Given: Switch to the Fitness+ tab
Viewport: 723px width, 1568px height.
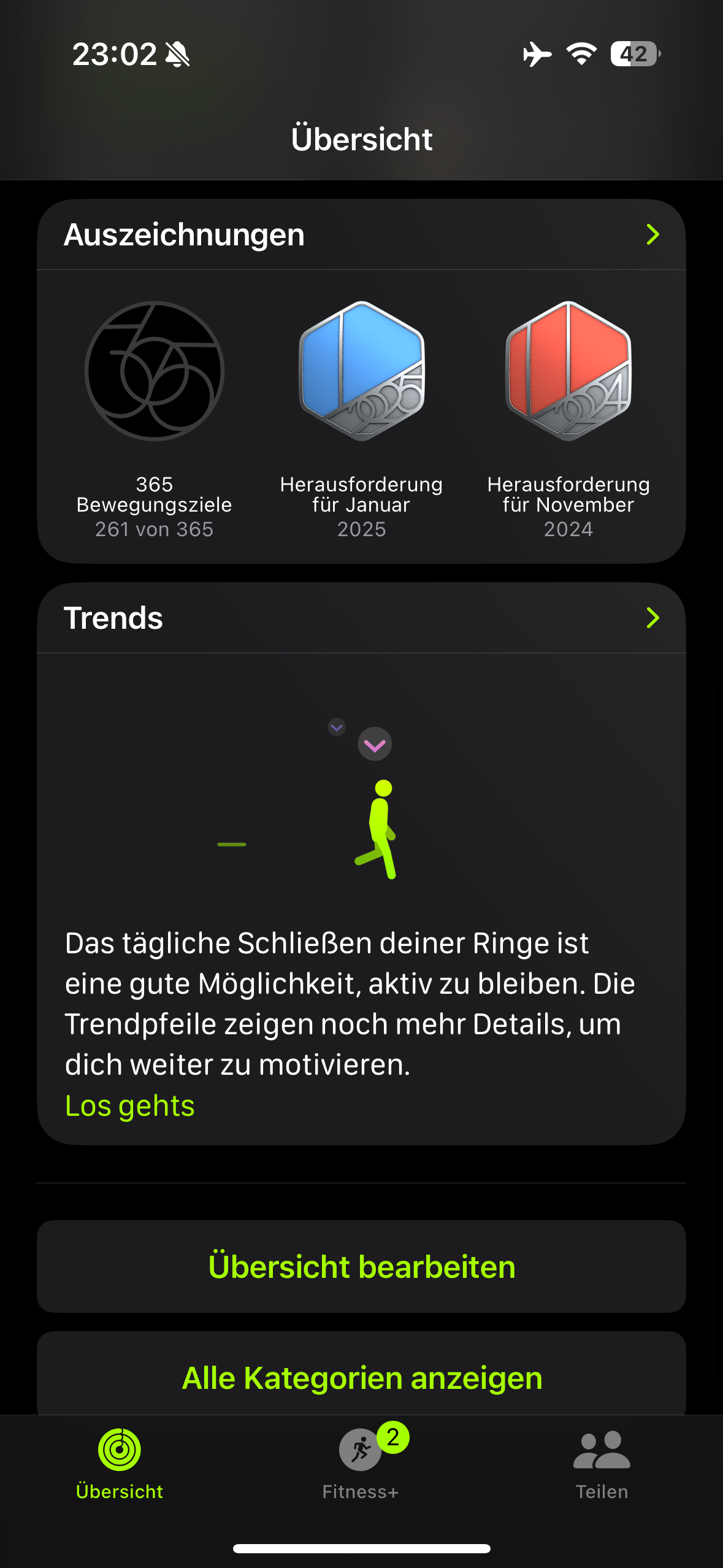Looking at the screenshot, I should pyautogui.click(x=361, y=1463).
